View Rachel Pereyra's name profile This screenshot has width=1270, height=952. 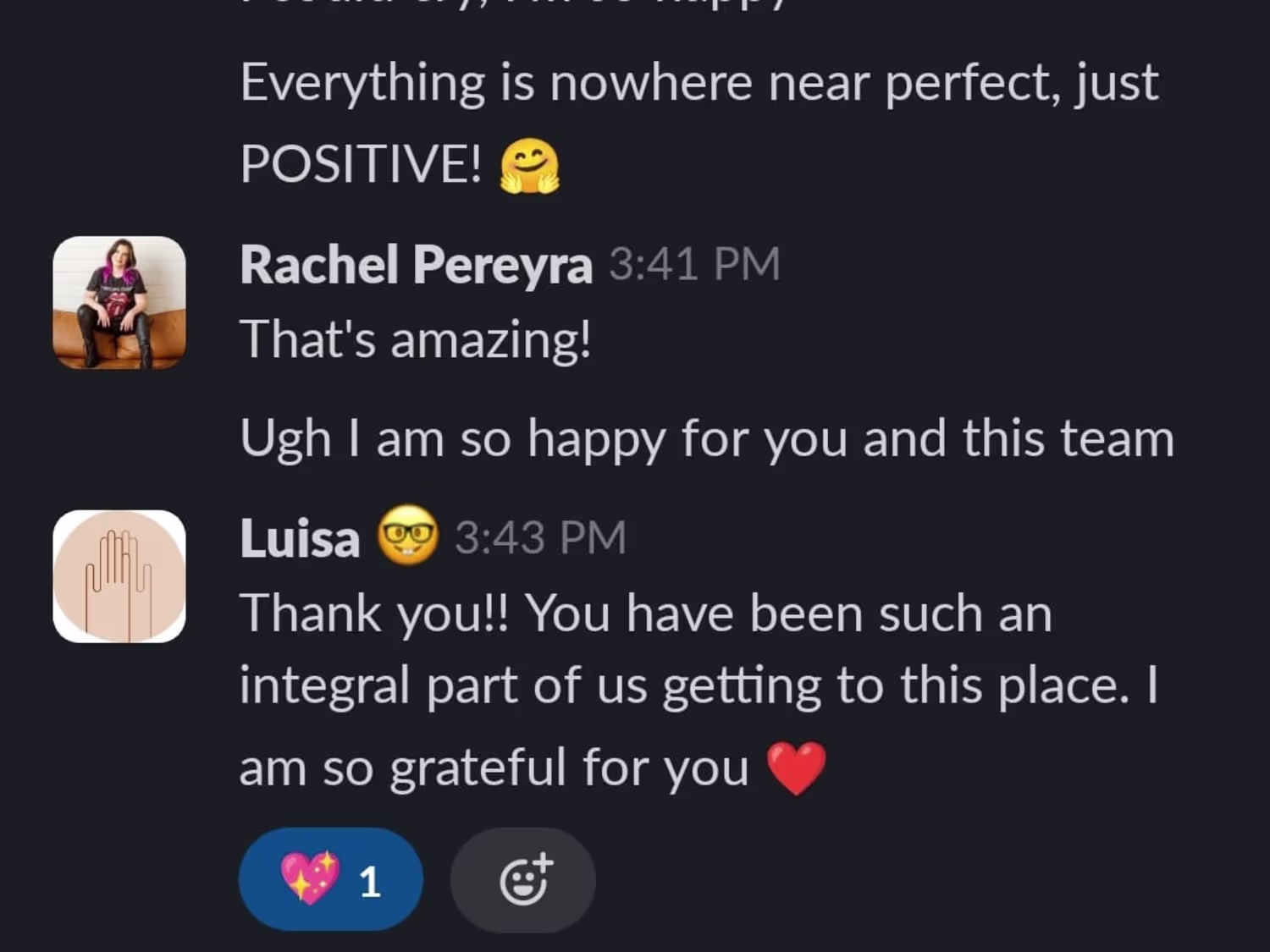coord(416,265)
